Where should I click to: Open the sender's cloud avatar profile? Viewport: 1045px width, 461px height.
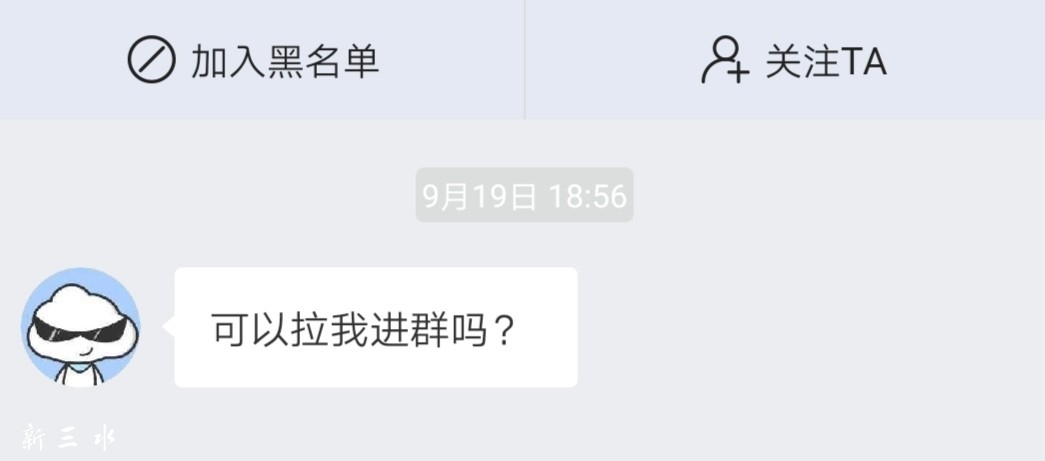coord(81,327)
